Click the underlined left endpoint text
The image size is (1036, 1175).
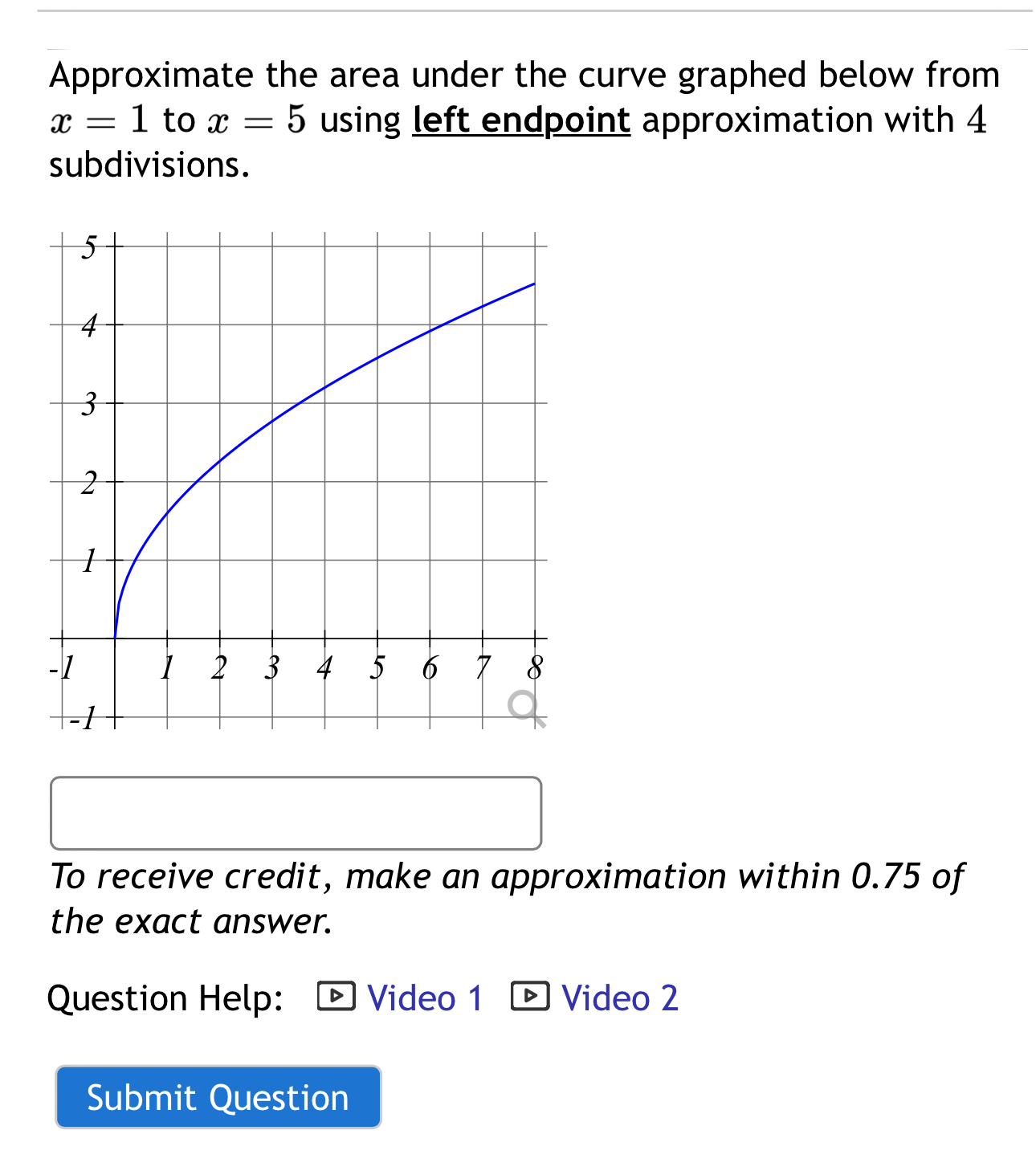click(x=520, y=120)
